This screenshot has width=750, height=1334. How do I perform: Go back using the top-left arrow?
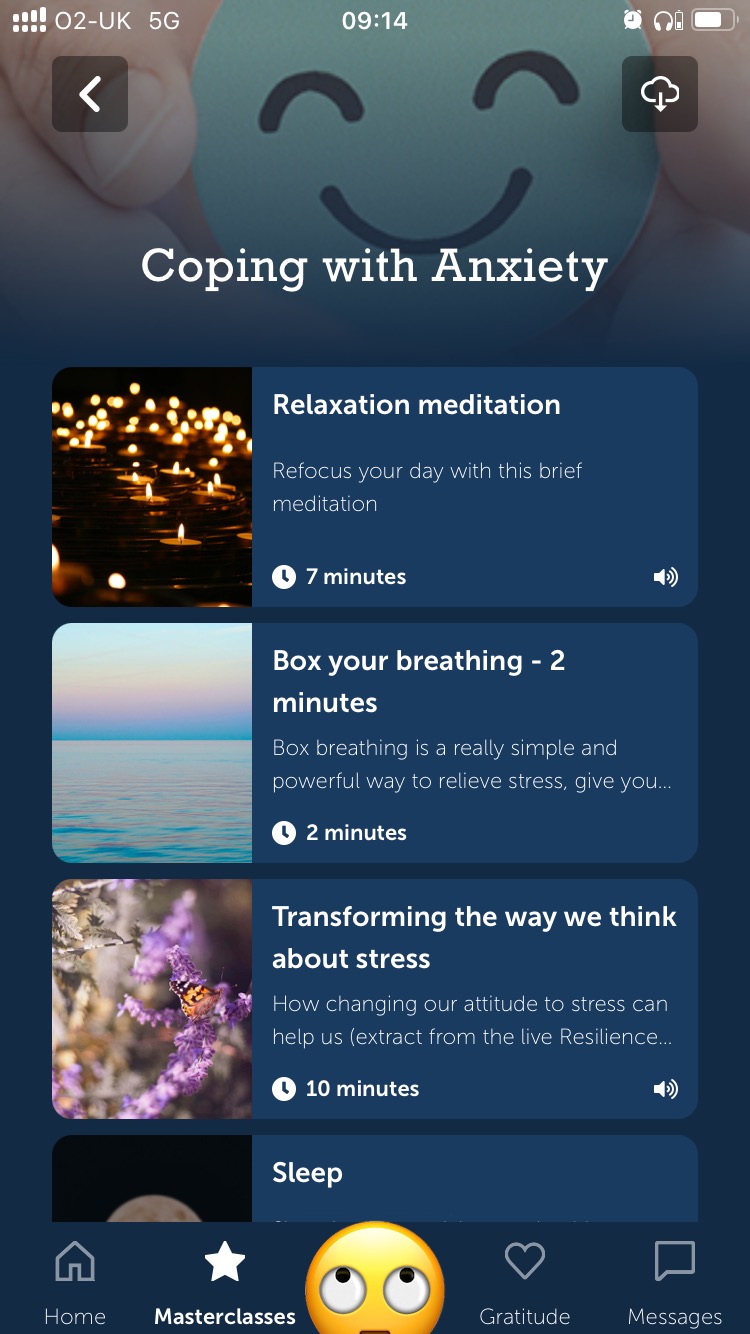[x=90, y=94]
